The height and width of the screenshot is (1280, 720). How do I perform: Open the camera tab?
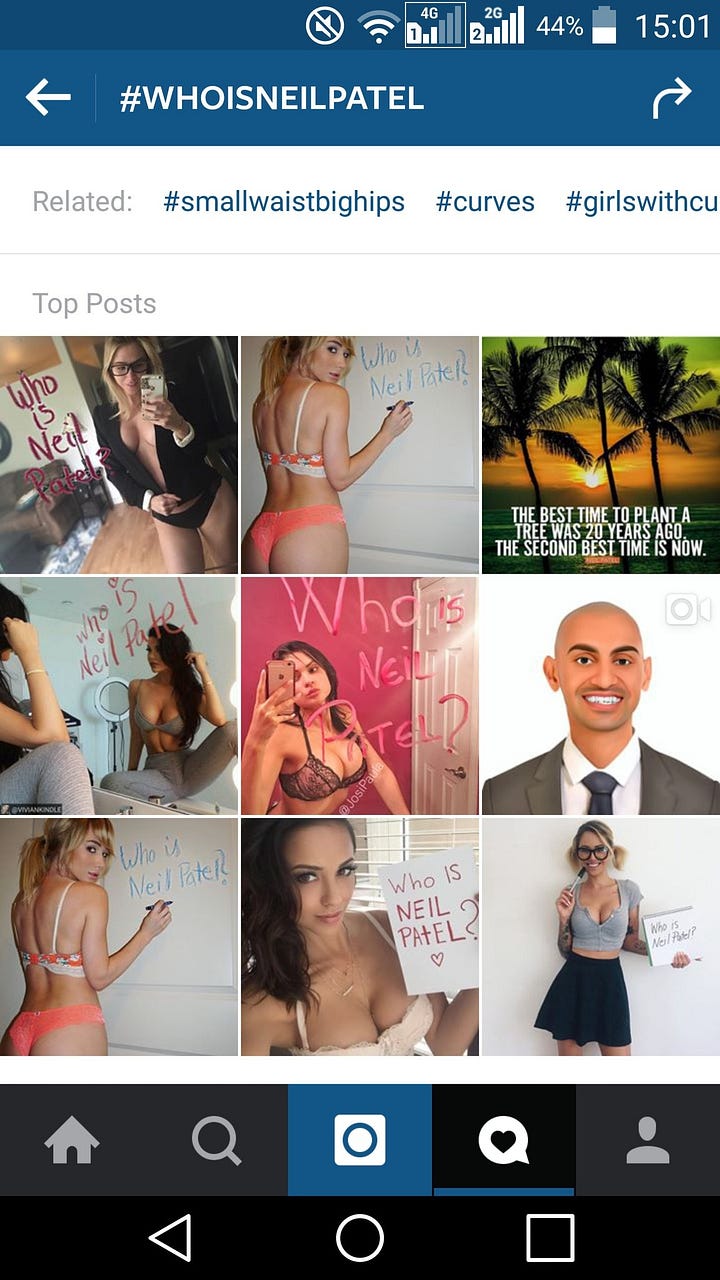(360, 1140)
